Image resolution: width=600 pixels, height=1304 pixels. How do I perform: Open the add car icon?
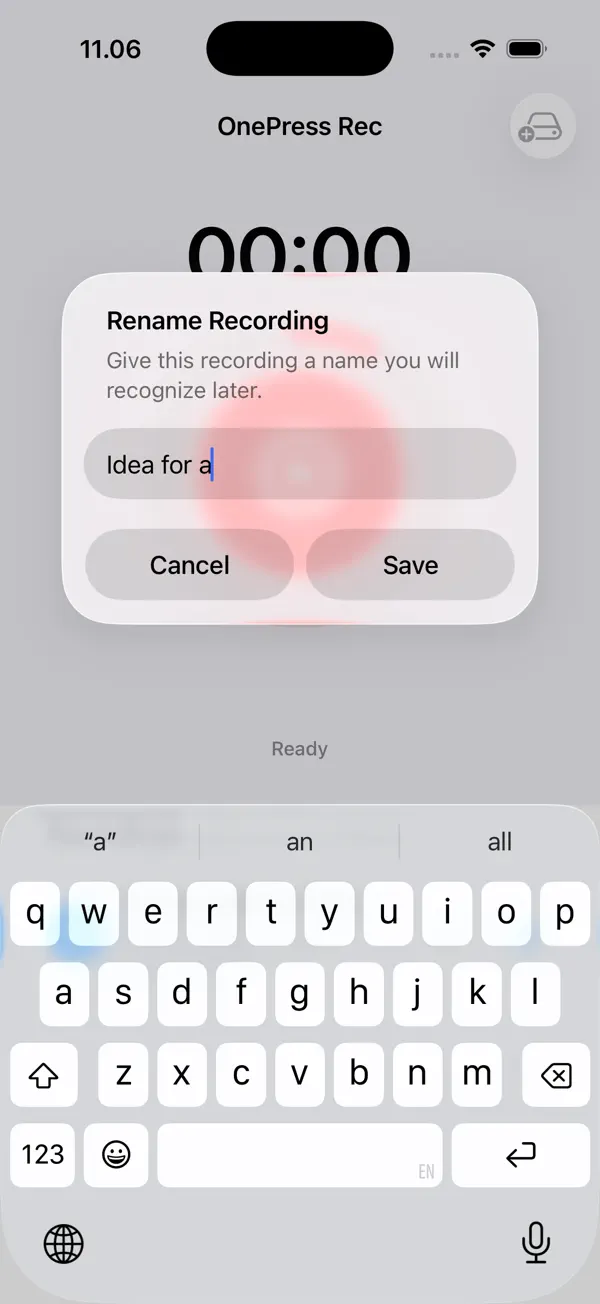(542, 127)
